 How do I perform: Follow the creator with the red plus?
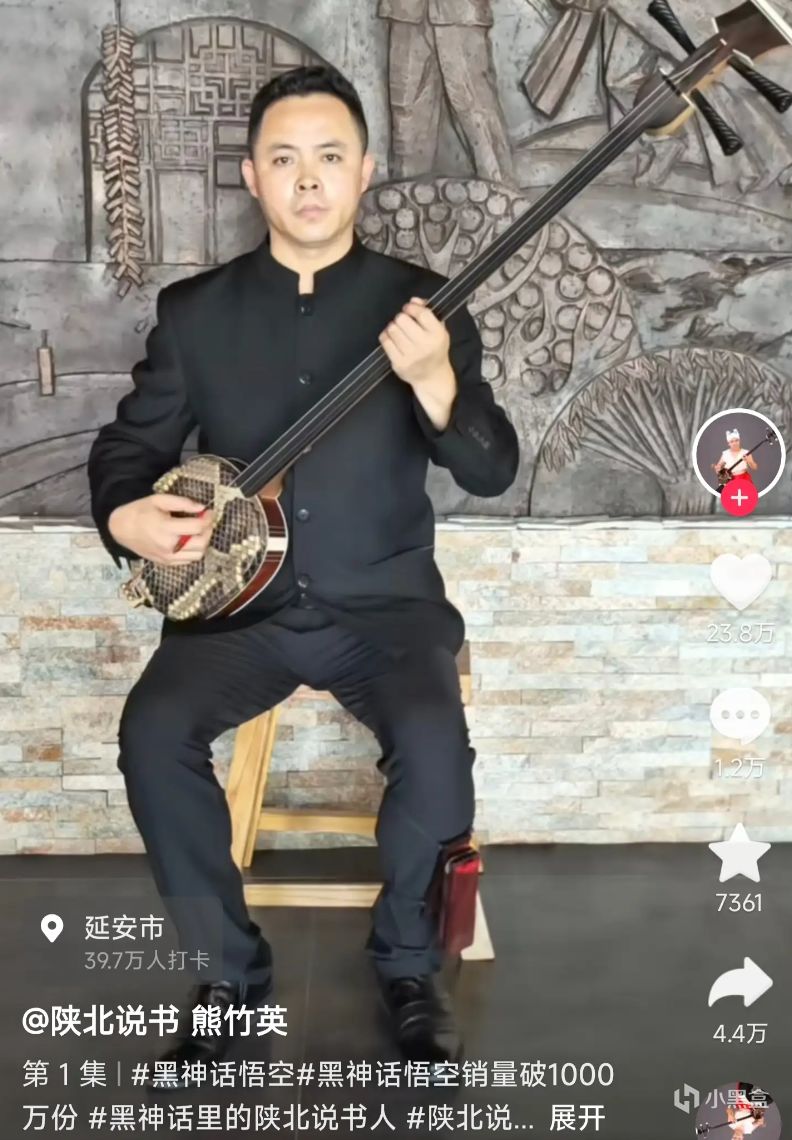[739, 497]
